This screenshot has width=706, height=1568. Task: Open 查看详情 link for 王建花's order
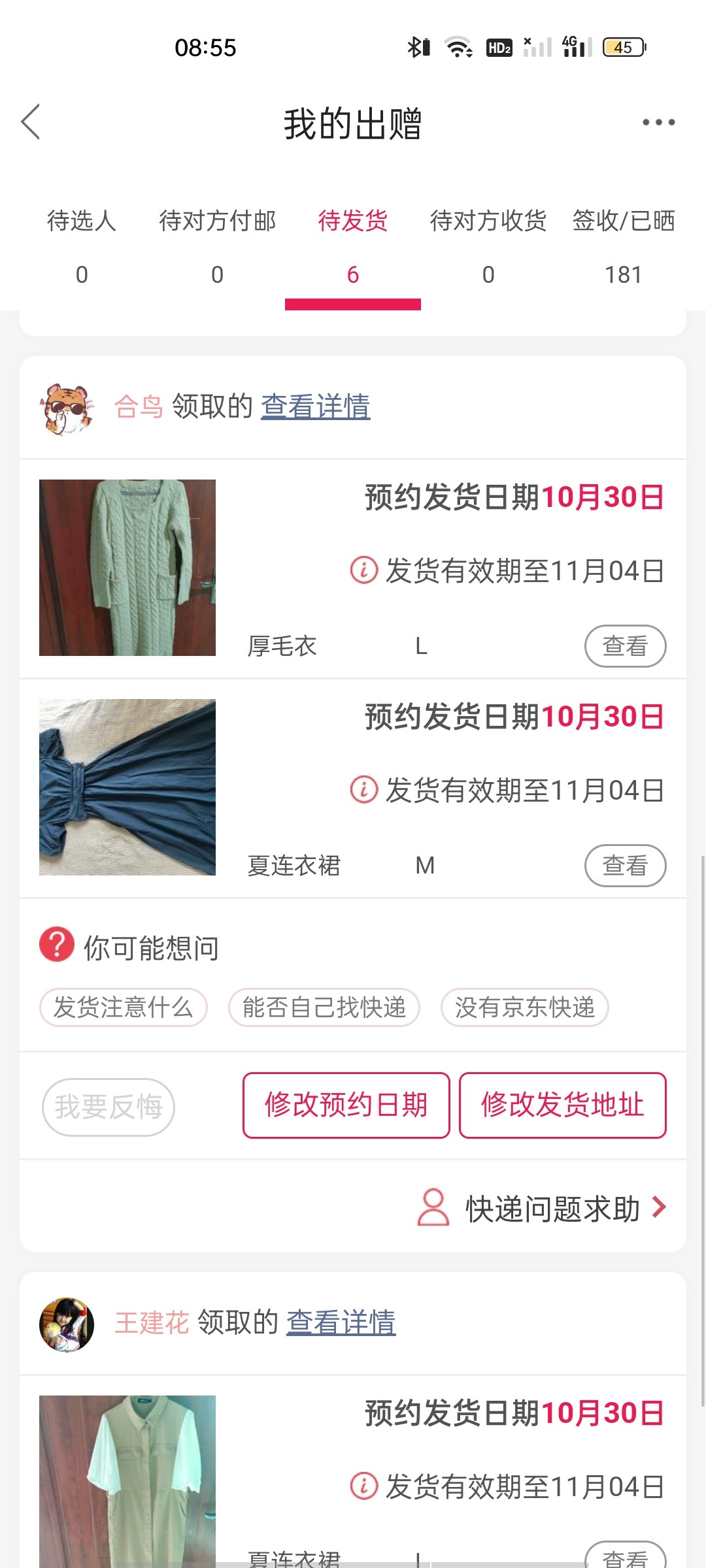341,1322
